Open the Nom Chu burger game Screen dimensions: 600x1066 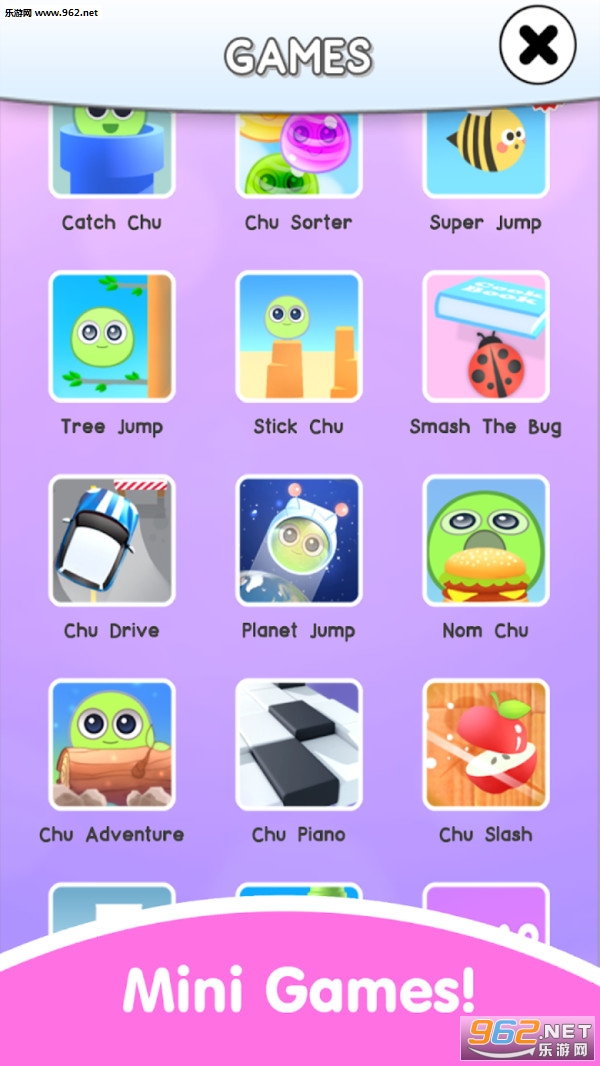pos(486,540)
